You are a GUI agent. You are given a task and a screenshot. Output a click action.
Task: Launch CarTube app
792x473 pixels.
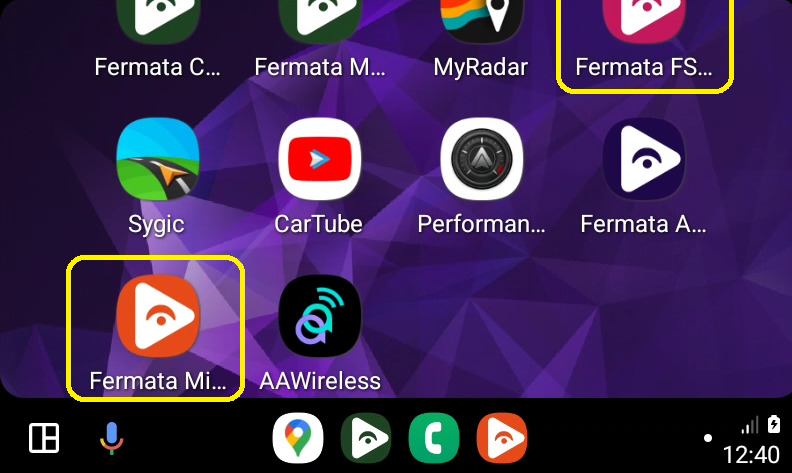(x=319, y=160)
